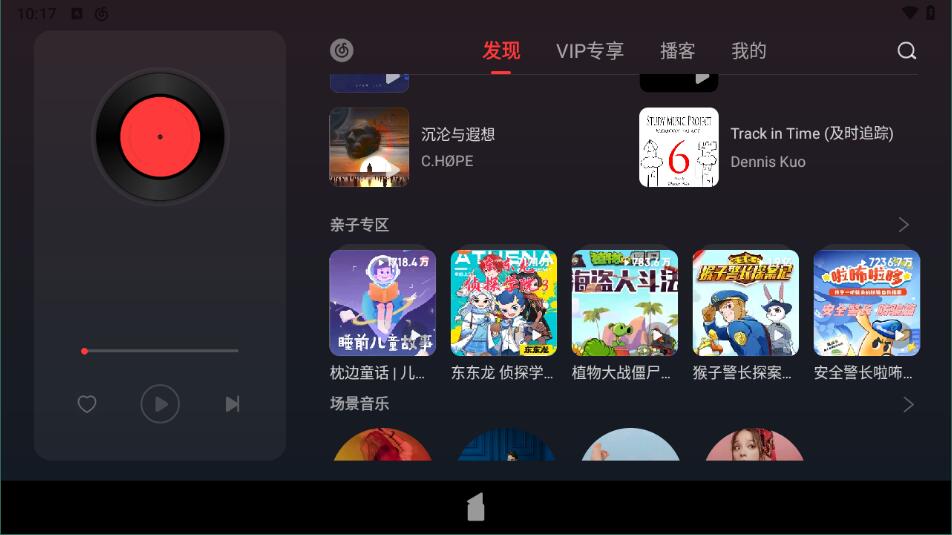Select the 发现 tab
Viewport: 952px width, 535px height.
click(501, 51)
